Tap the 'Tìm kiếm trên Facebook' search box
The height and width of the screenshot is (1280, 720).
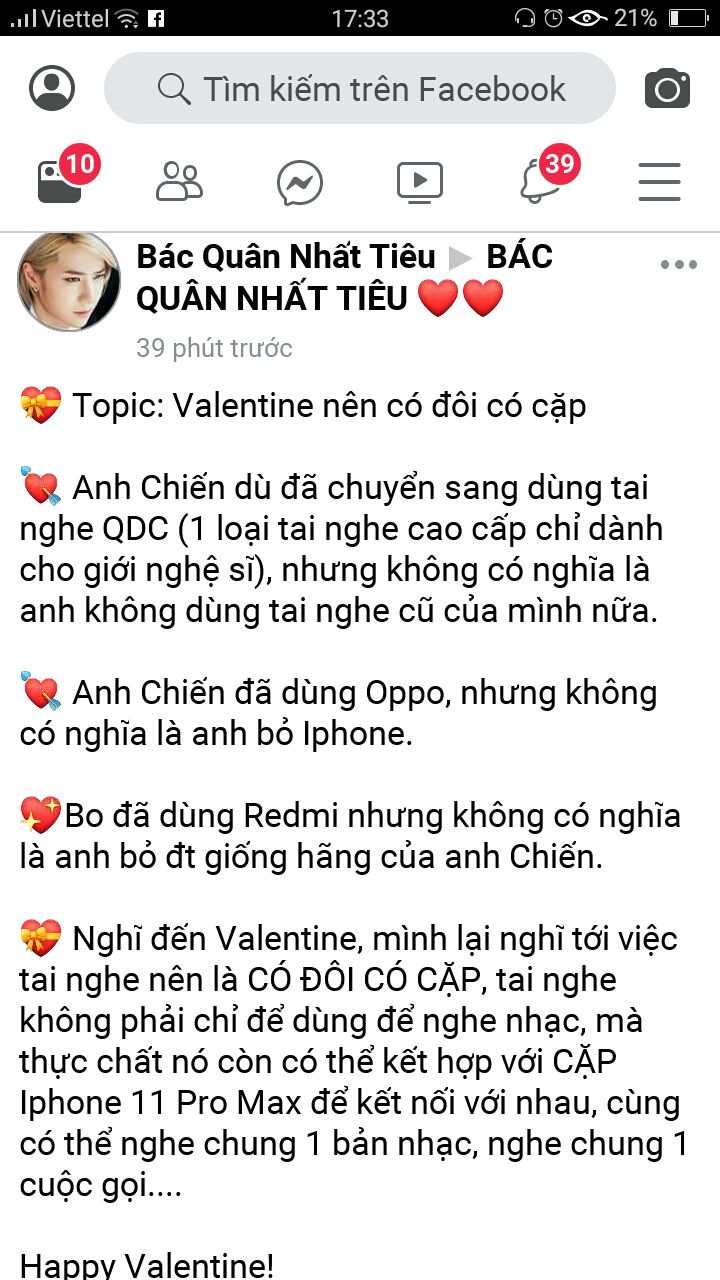360,88
